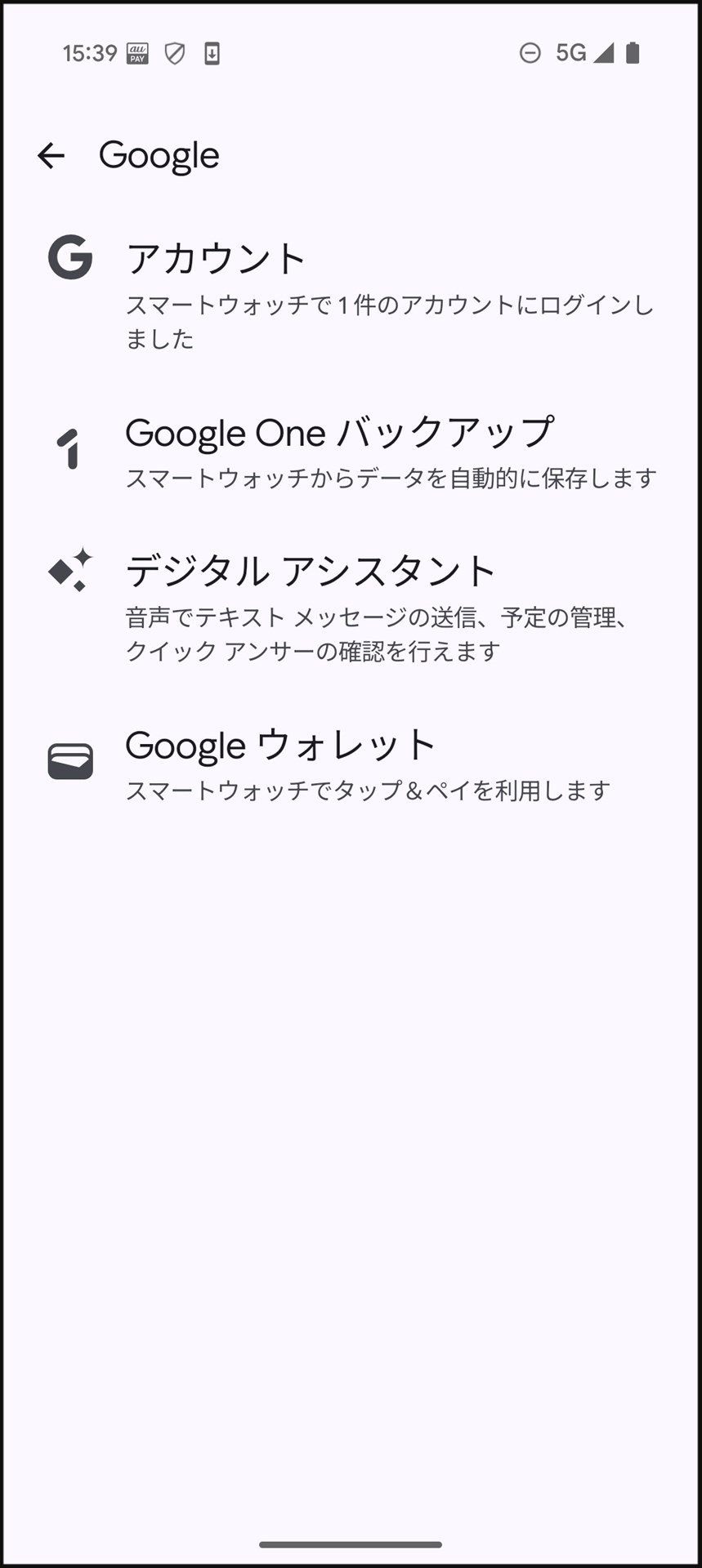Tap the タップ＆ペイ description text
702x1568 pixels.
click(x=369, y=789)
